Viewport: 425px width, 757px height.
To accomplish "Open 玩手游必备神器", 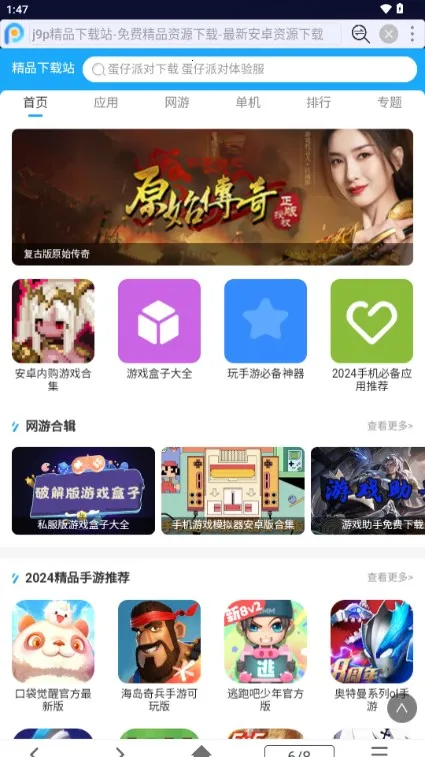I will tap(266, 329).
